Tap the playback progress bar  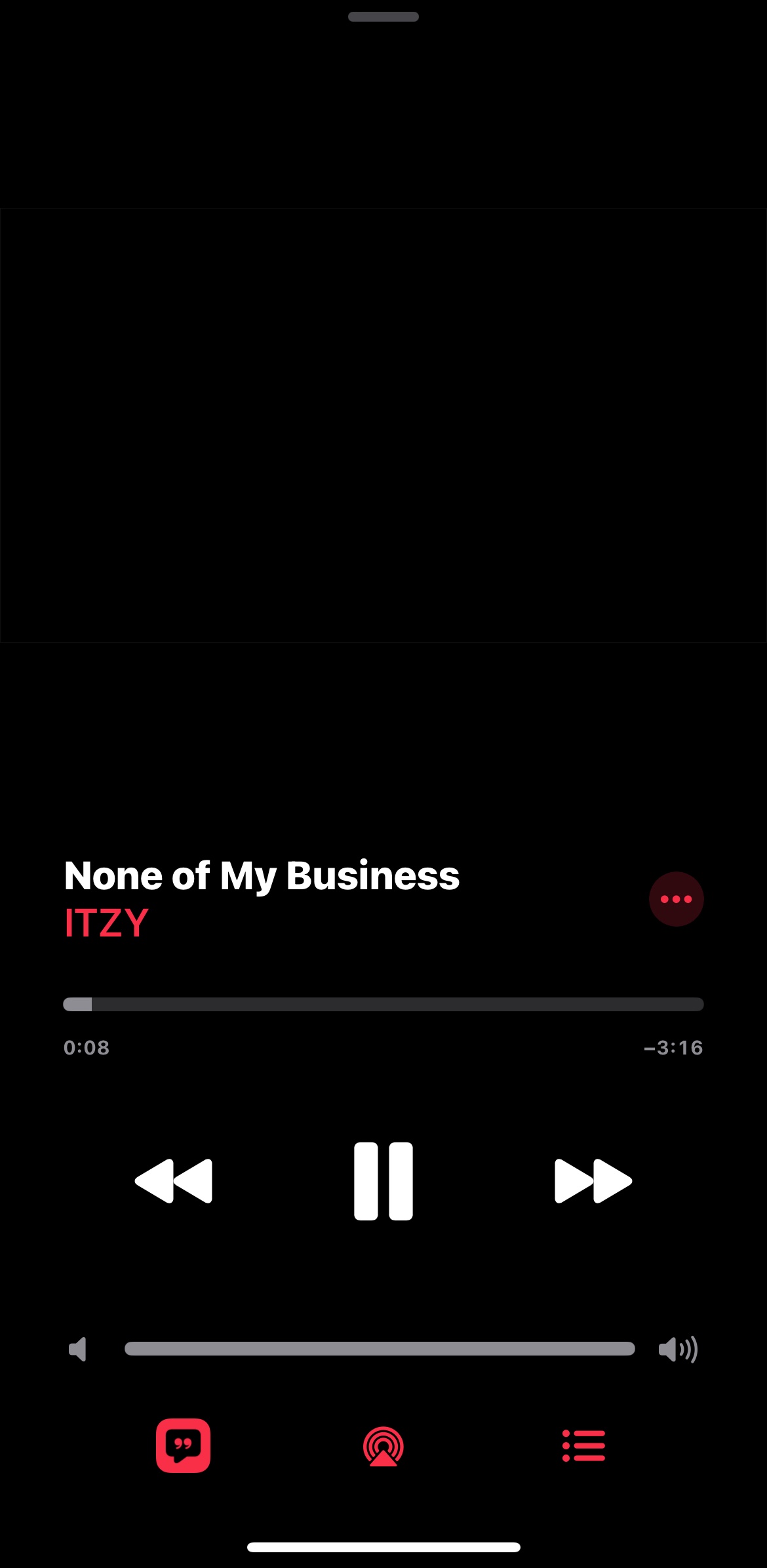[x=383, y=1004]
